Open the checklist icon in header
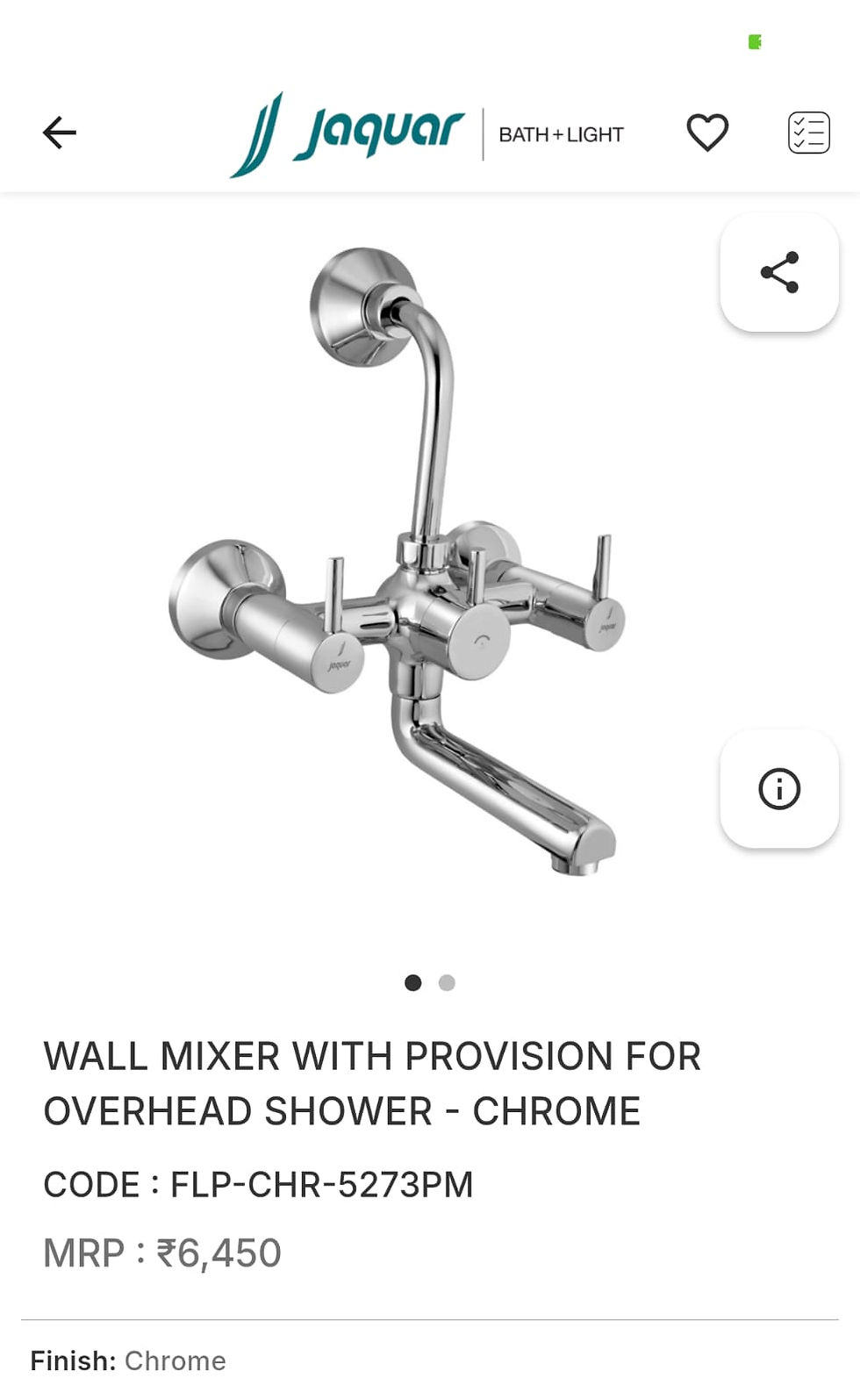Screen dimensions: 860x1400 pos(808,133)
